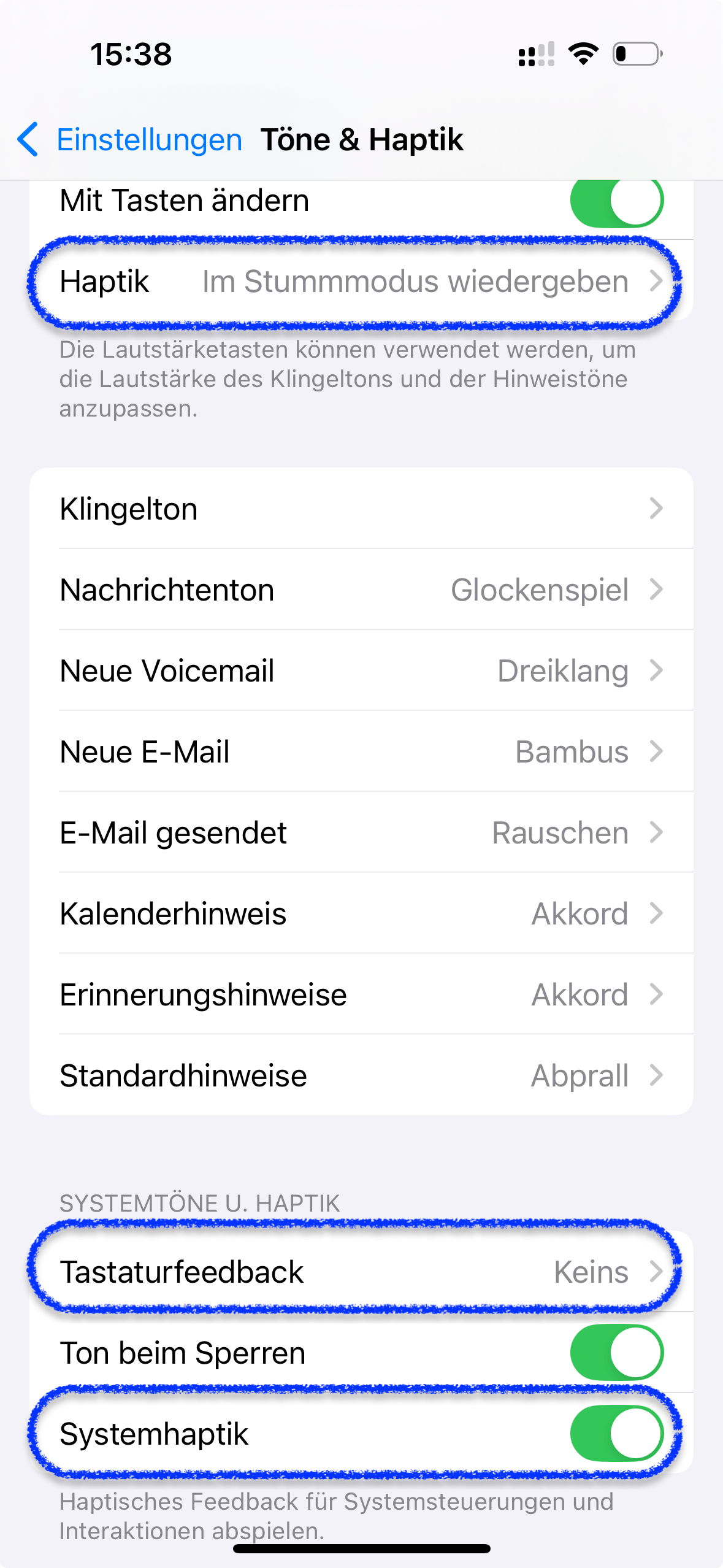Disable the Systemhaptik switch
This screenshot has width=723, height=1568.
(x=616, y=1434)
